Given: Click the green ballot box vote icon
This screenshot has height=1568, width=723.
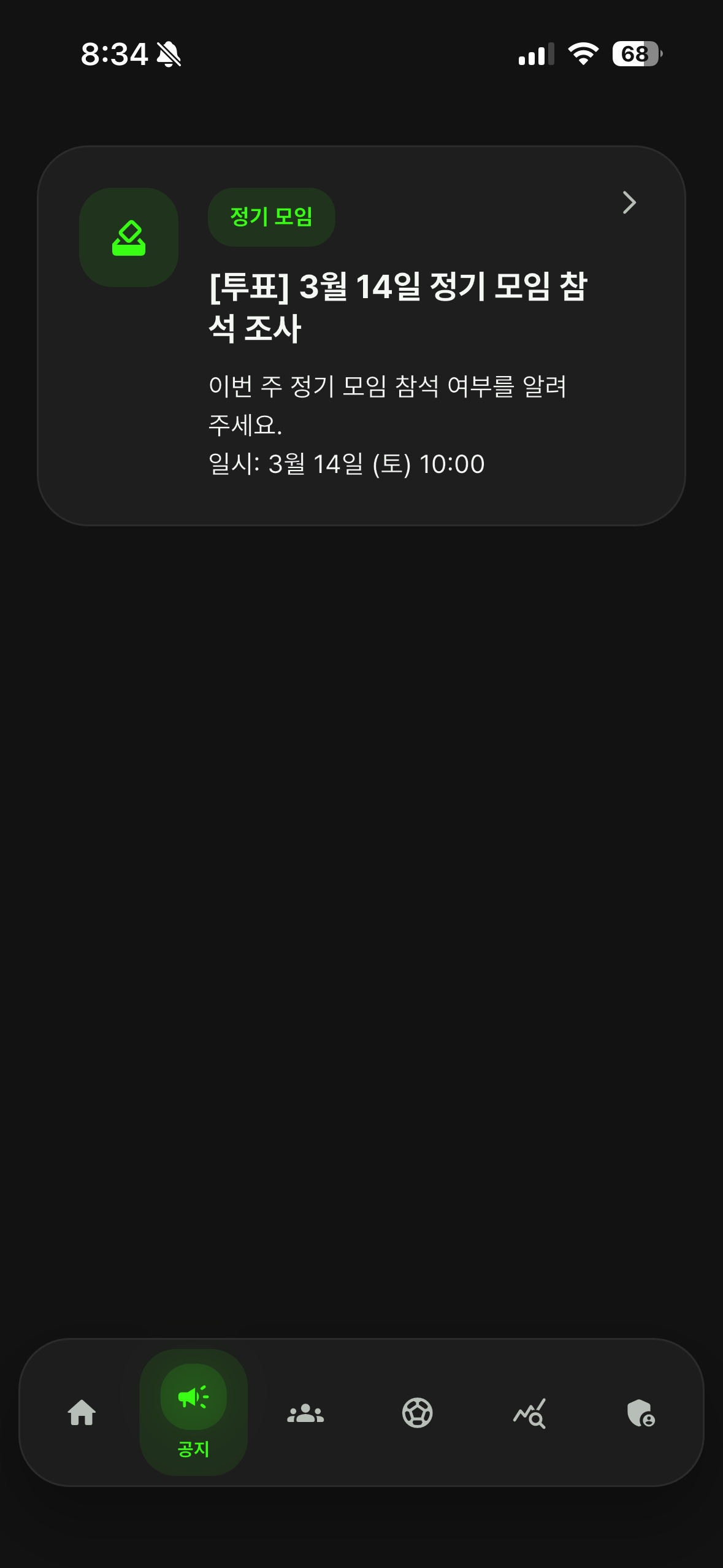Looking at the screenshot, I should (x=128, y=238).
